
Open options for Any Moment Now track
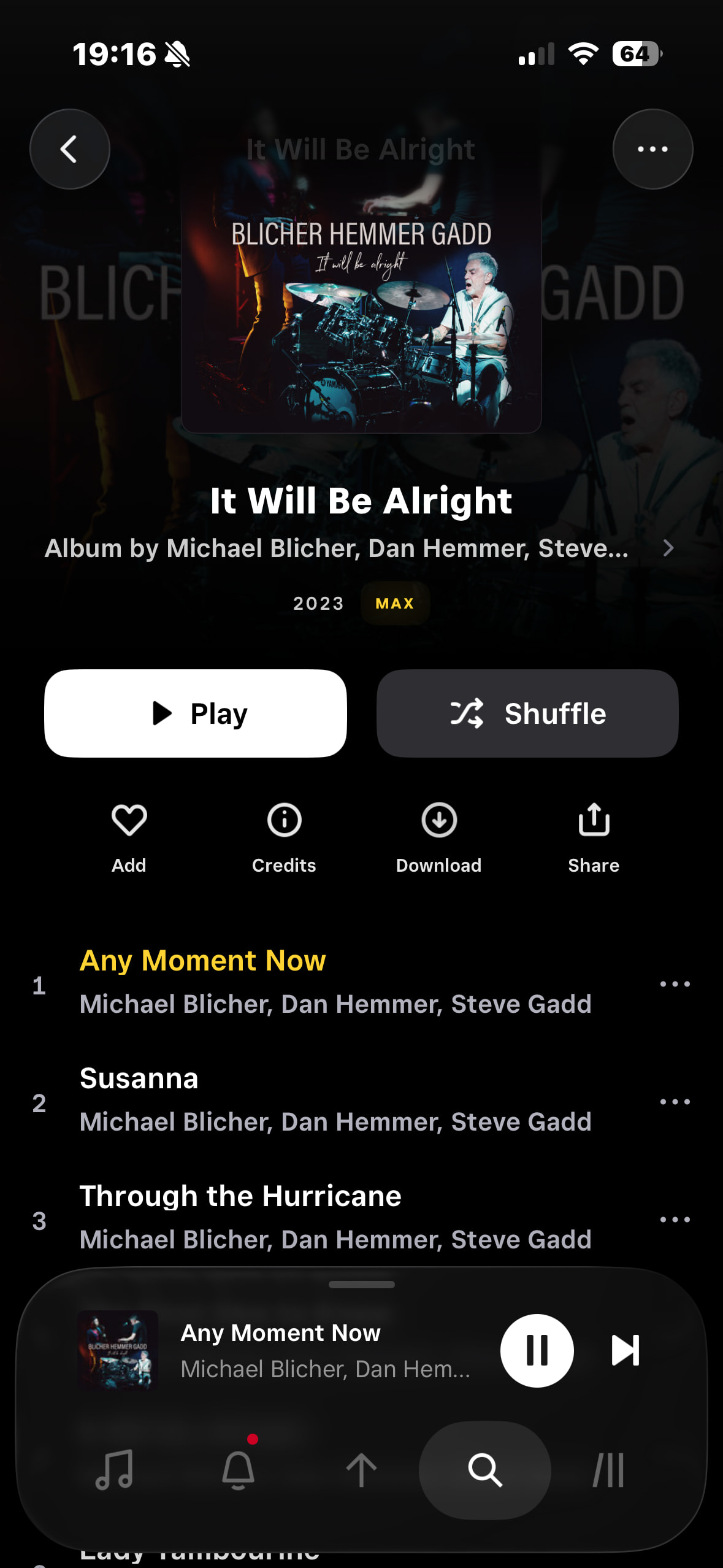pyautogui.click(x=675, y=984)
